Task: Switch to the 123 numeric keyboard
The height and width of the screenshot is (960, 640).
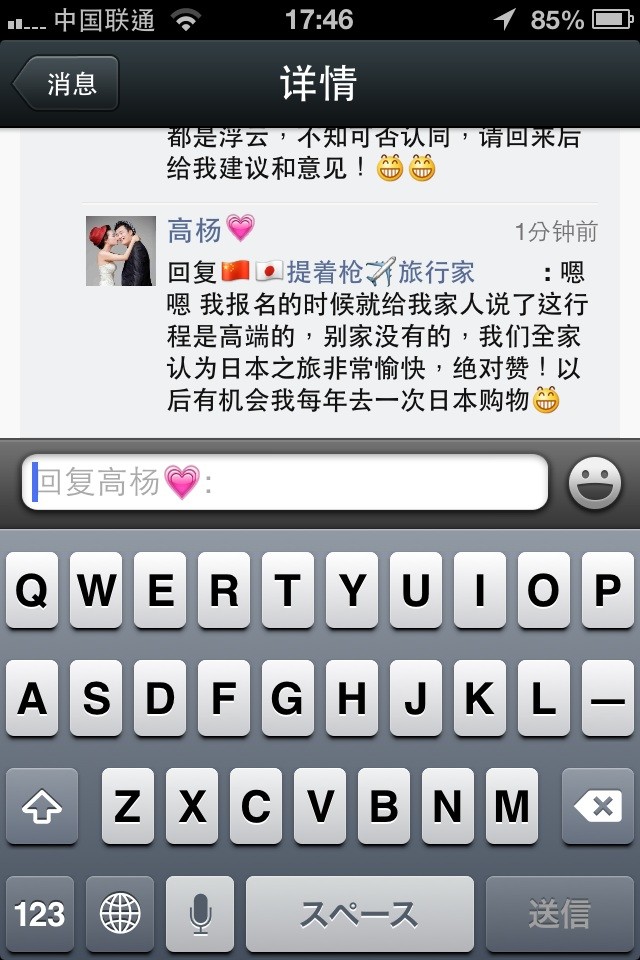Action: 41,913
